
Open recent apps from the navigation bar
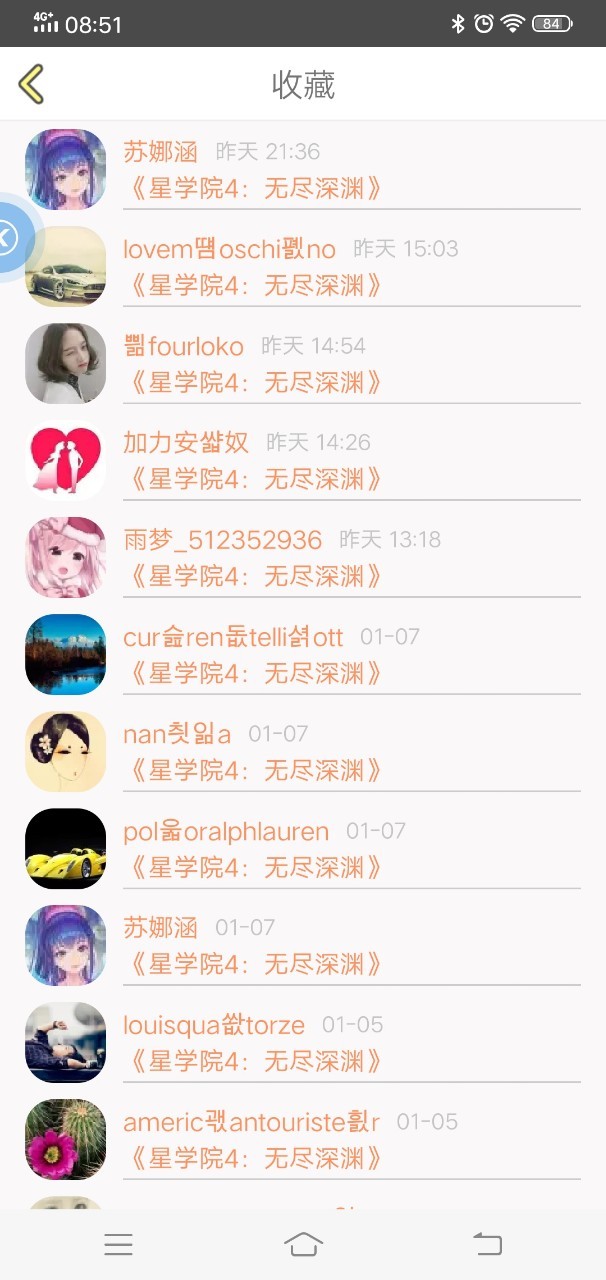(118, 1244)
